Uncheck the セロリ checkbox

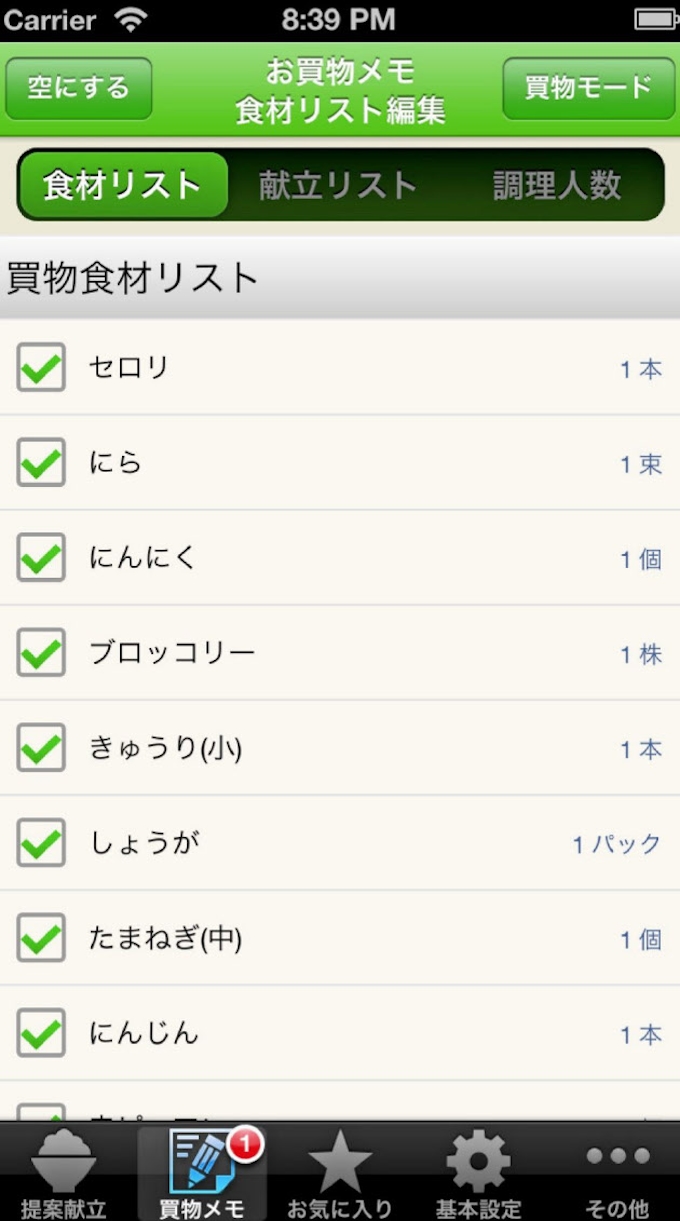41,368
